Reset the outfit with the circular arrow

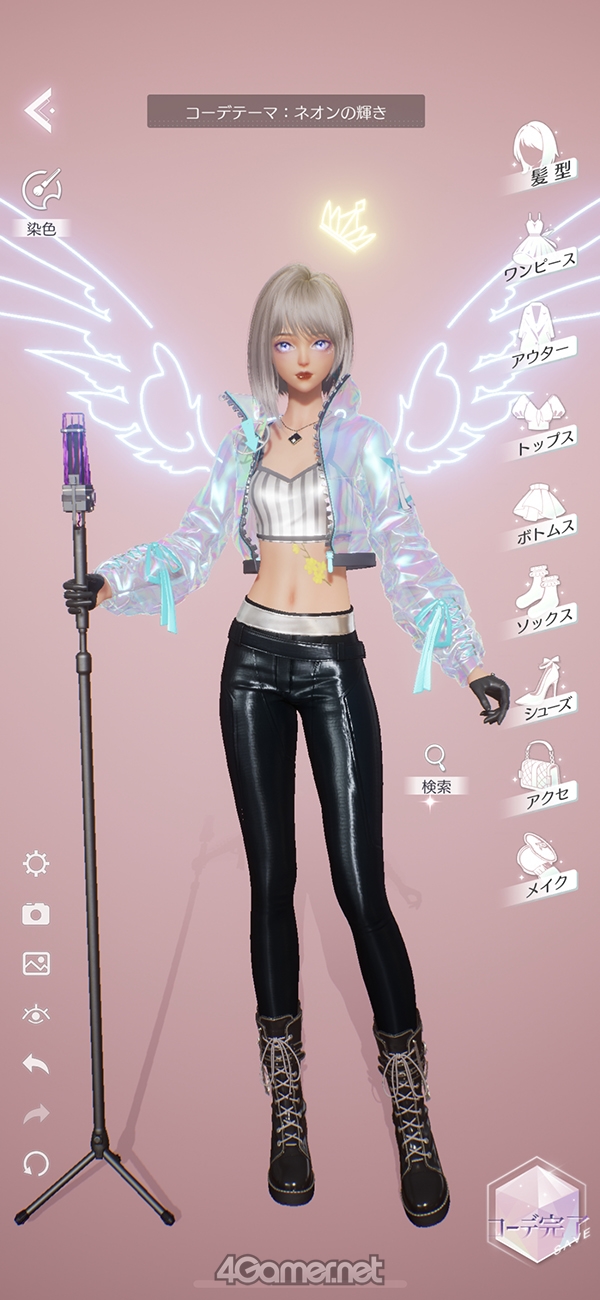coord(36,1163)
